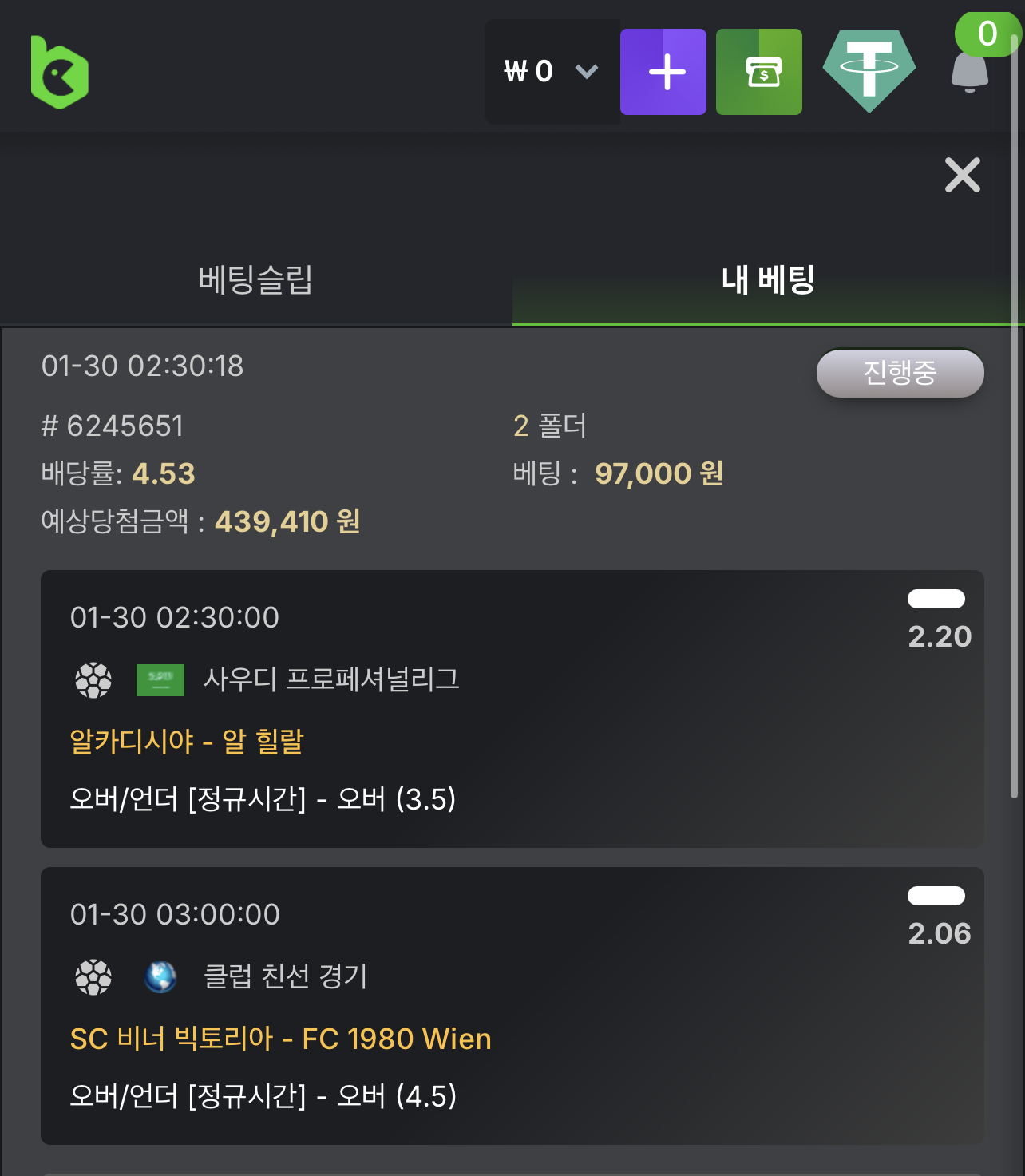Toggle the white pill above odds 2.06
This screenshot has width=1025, height=1176.
pyautogui.click(x=937, y=897)
